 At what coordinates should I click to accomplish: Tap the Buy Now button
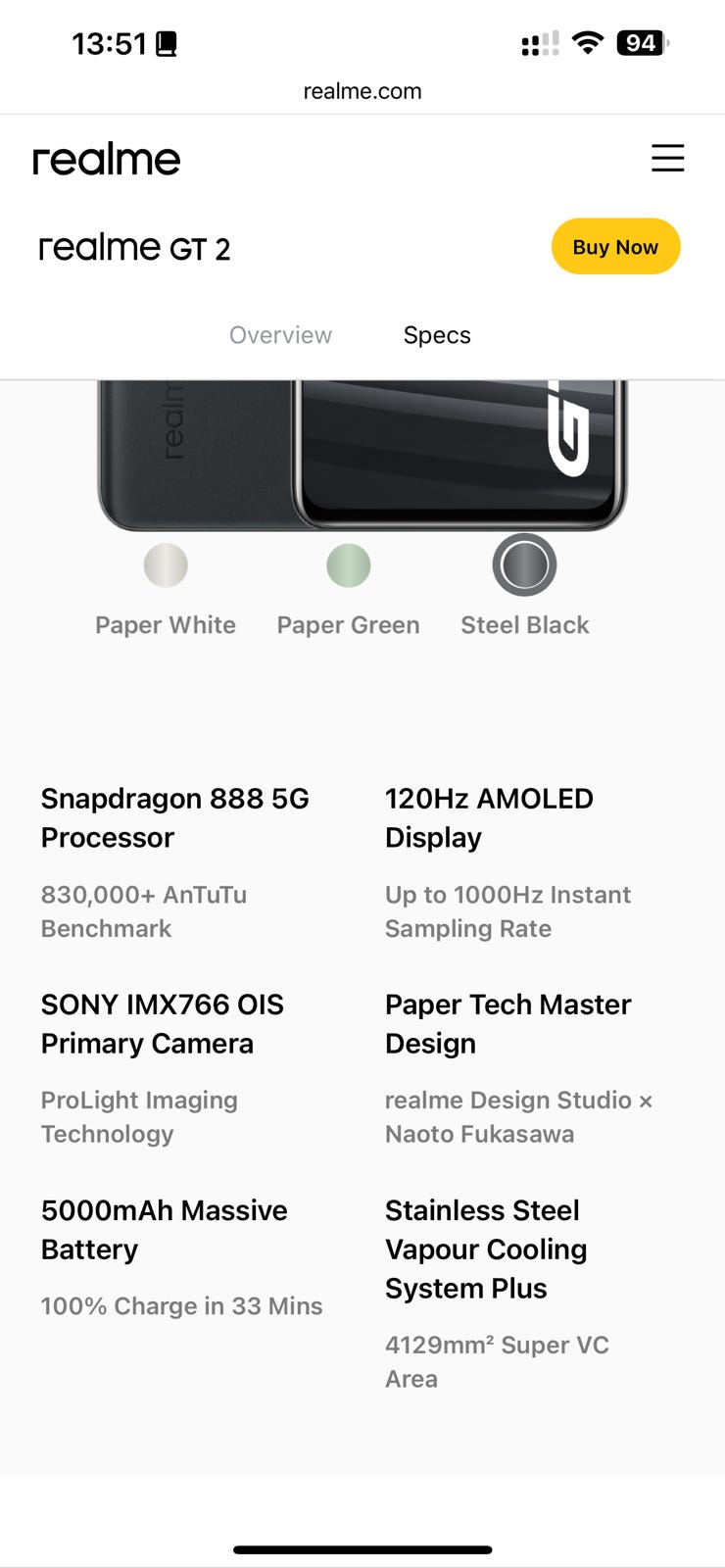tap(615, 247)
